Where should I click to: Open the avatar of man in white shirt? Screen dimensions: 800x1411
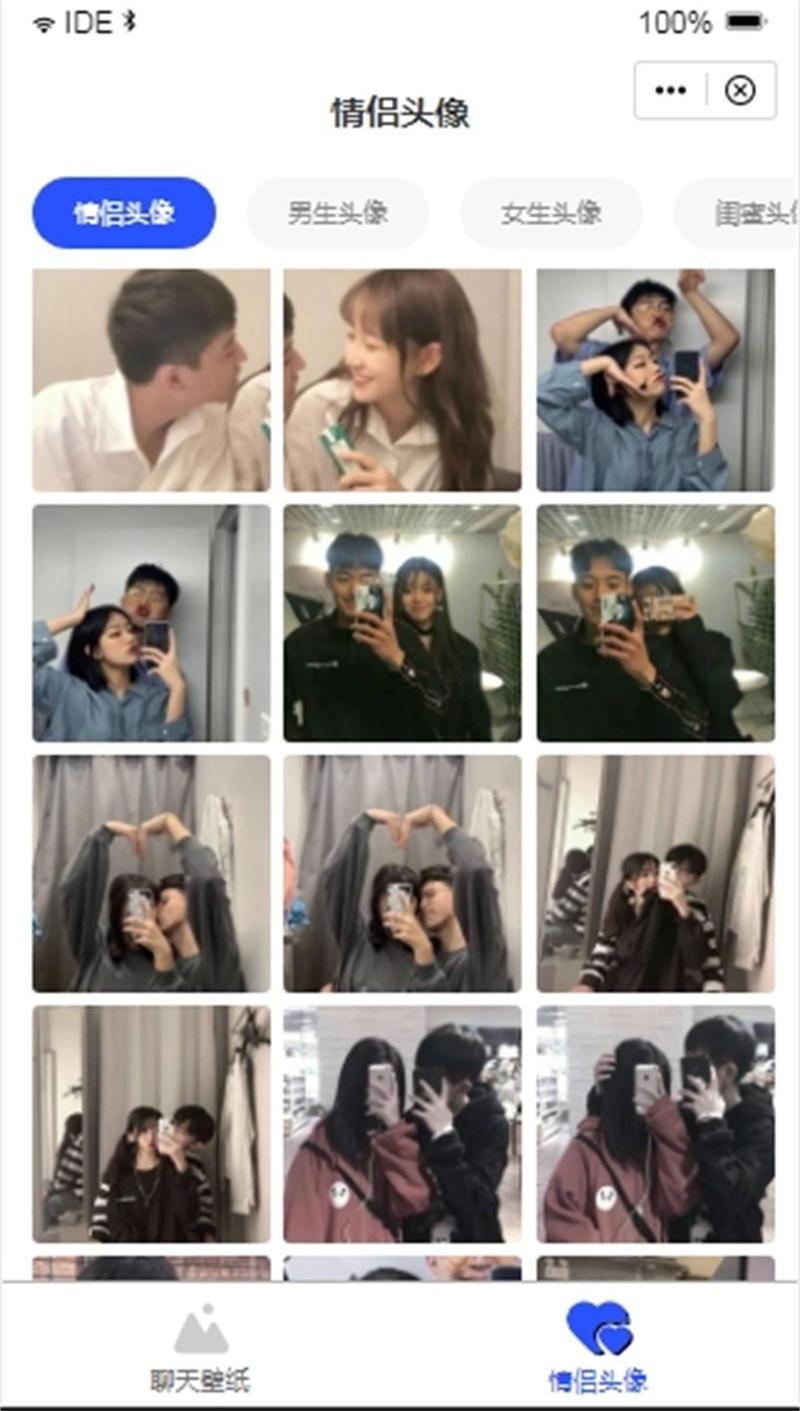coord(151,380)
